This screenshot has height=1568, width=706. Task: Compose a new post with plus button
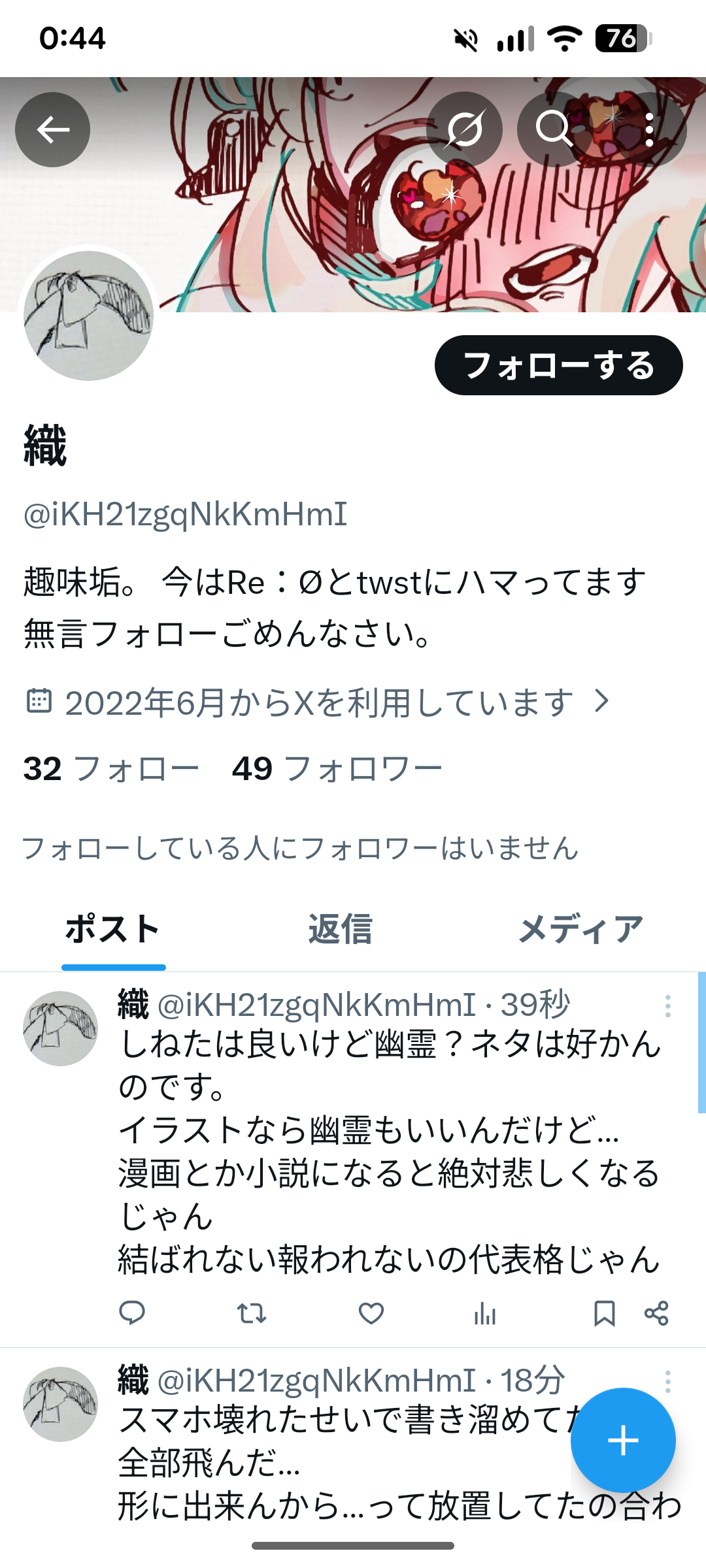[622, 1440]
